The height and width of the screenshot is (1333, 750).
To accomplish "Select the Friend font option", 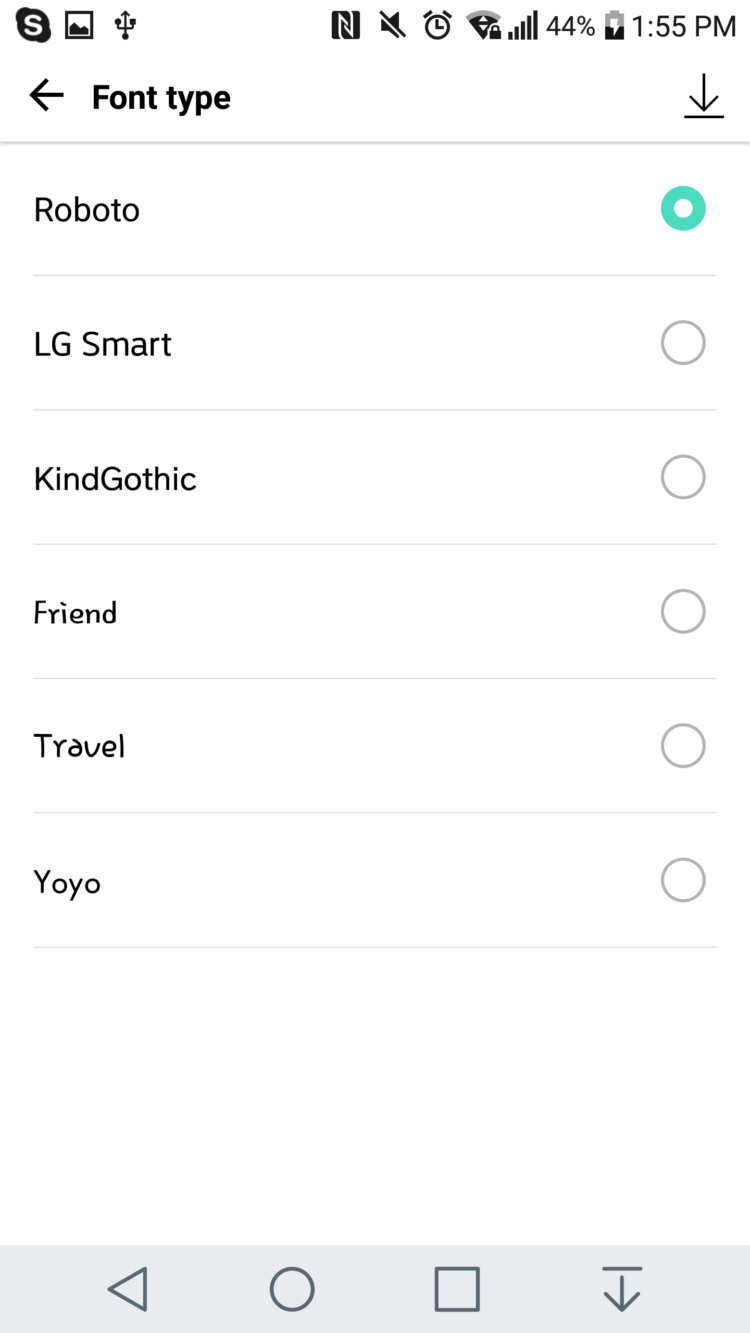I will tap(683, 611).
